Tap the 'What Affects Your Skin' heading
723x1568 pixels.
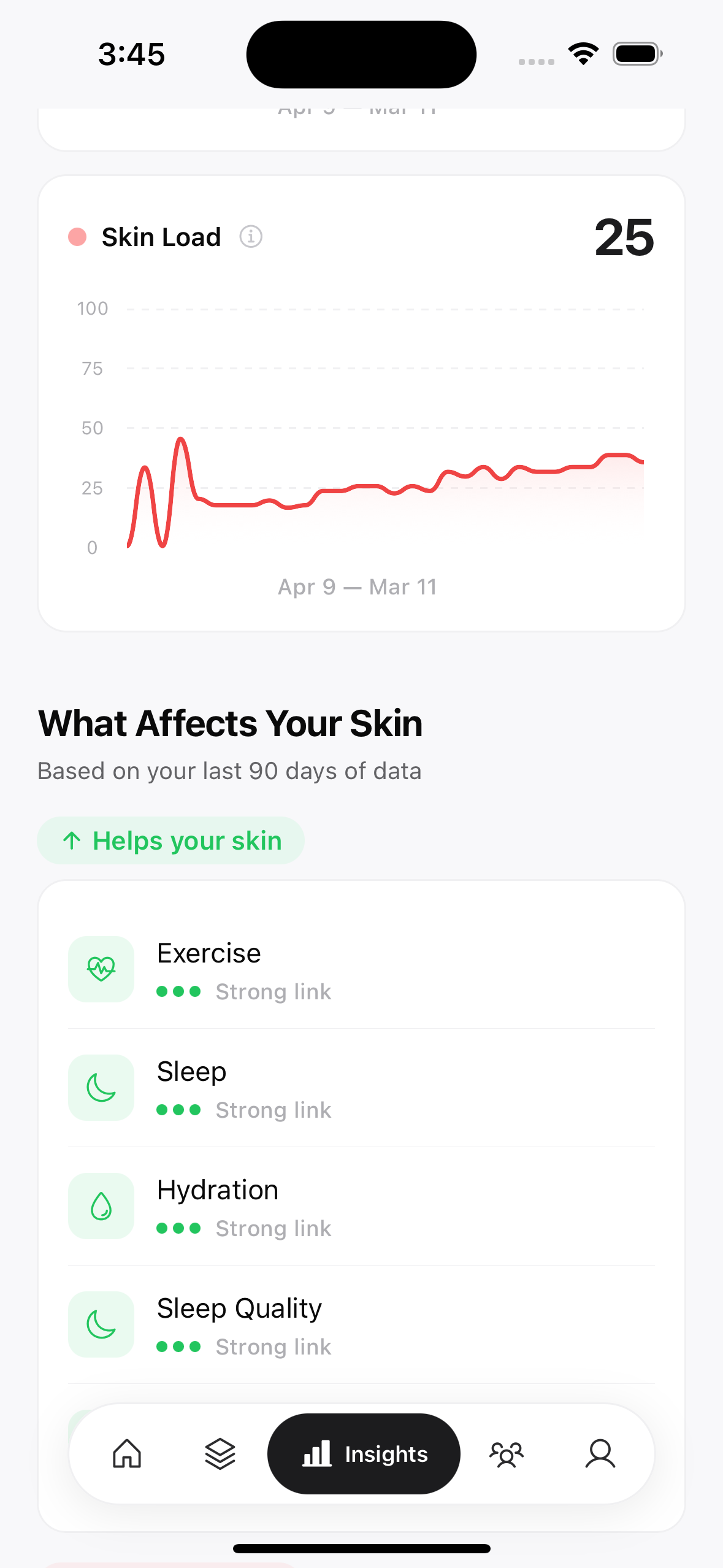pyautogui.click(x=230, y=724)
